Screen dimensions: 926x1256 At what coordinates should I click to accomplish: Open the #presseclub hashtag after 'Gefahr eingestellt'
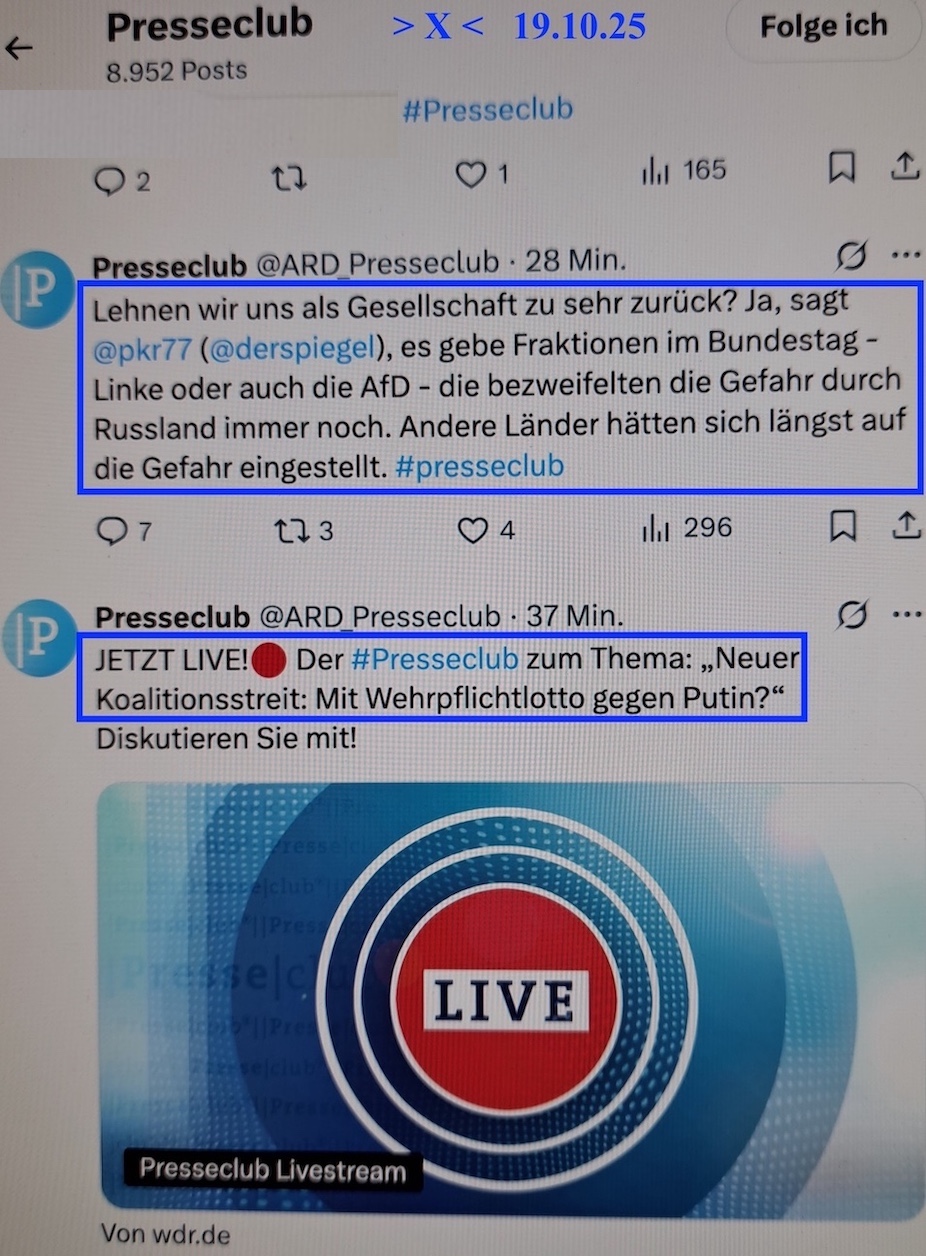click(479, 466)
